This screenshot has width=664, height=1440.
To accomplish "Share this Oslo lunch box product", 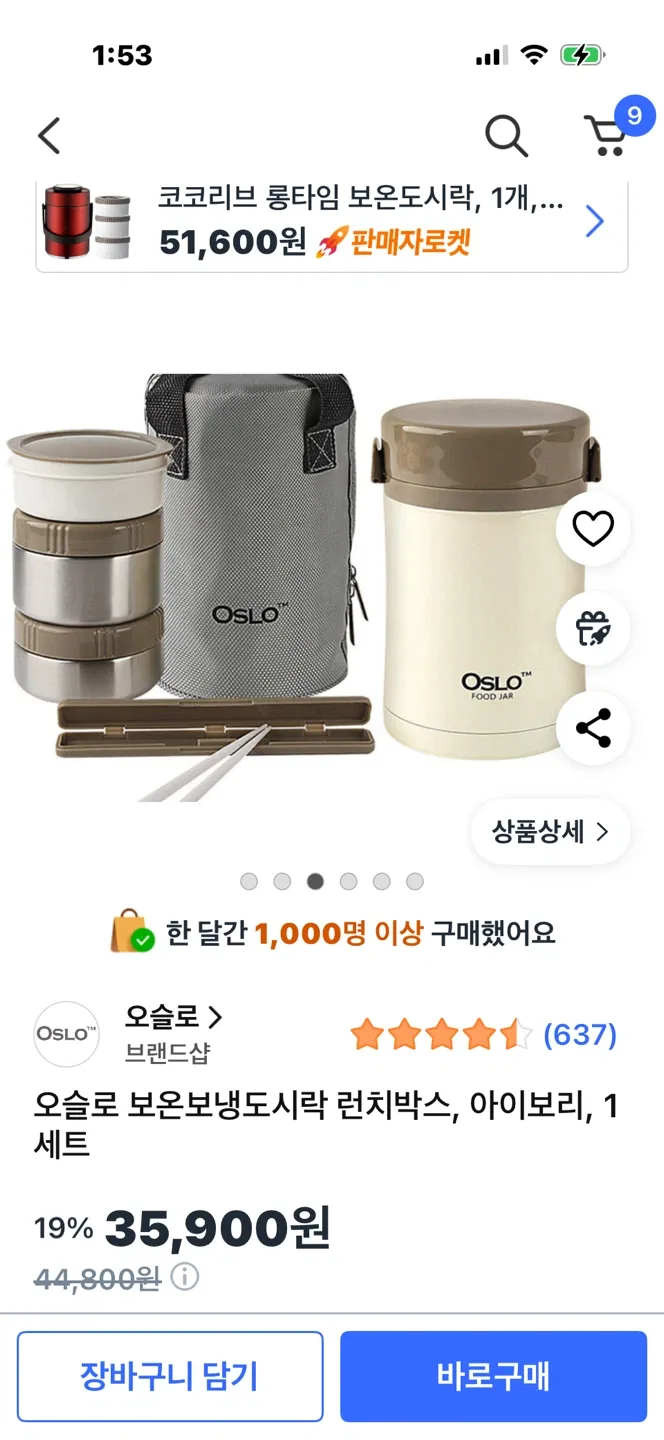I will 593,728.
